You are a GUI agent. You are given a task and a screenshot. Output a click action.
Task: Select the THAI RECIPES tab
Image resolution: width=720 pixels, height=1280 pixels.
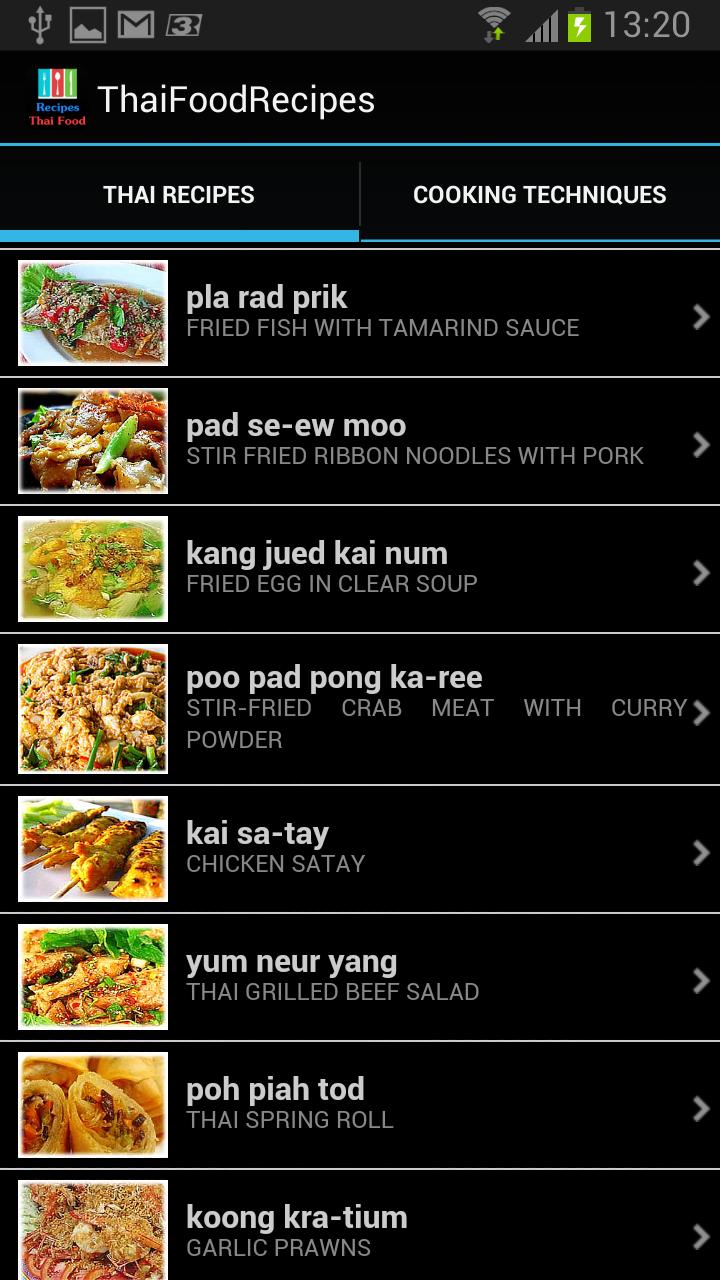179,195
